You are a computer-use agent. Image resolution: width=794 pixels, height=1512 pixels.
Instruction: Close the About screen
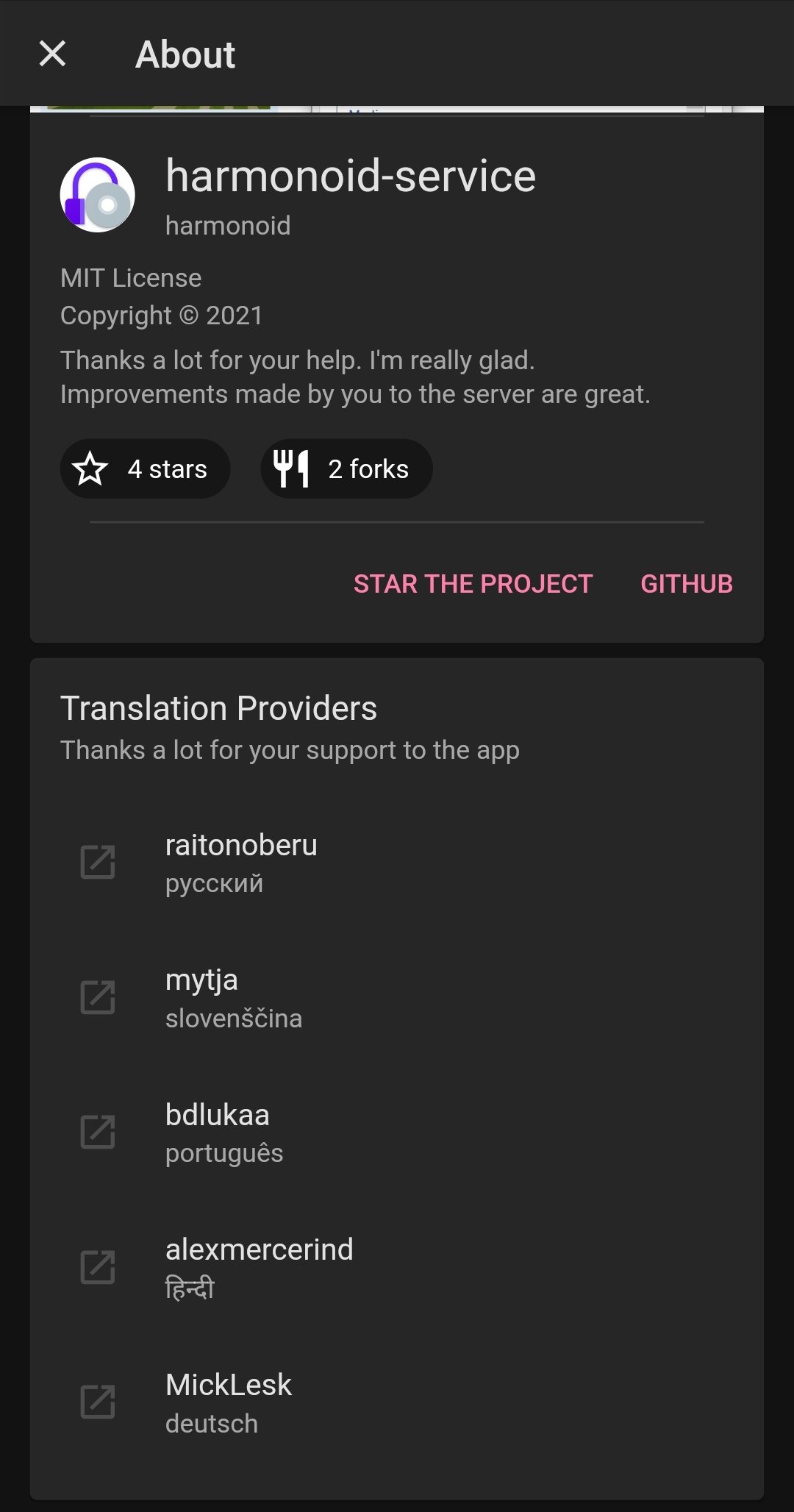coord(52,54)
